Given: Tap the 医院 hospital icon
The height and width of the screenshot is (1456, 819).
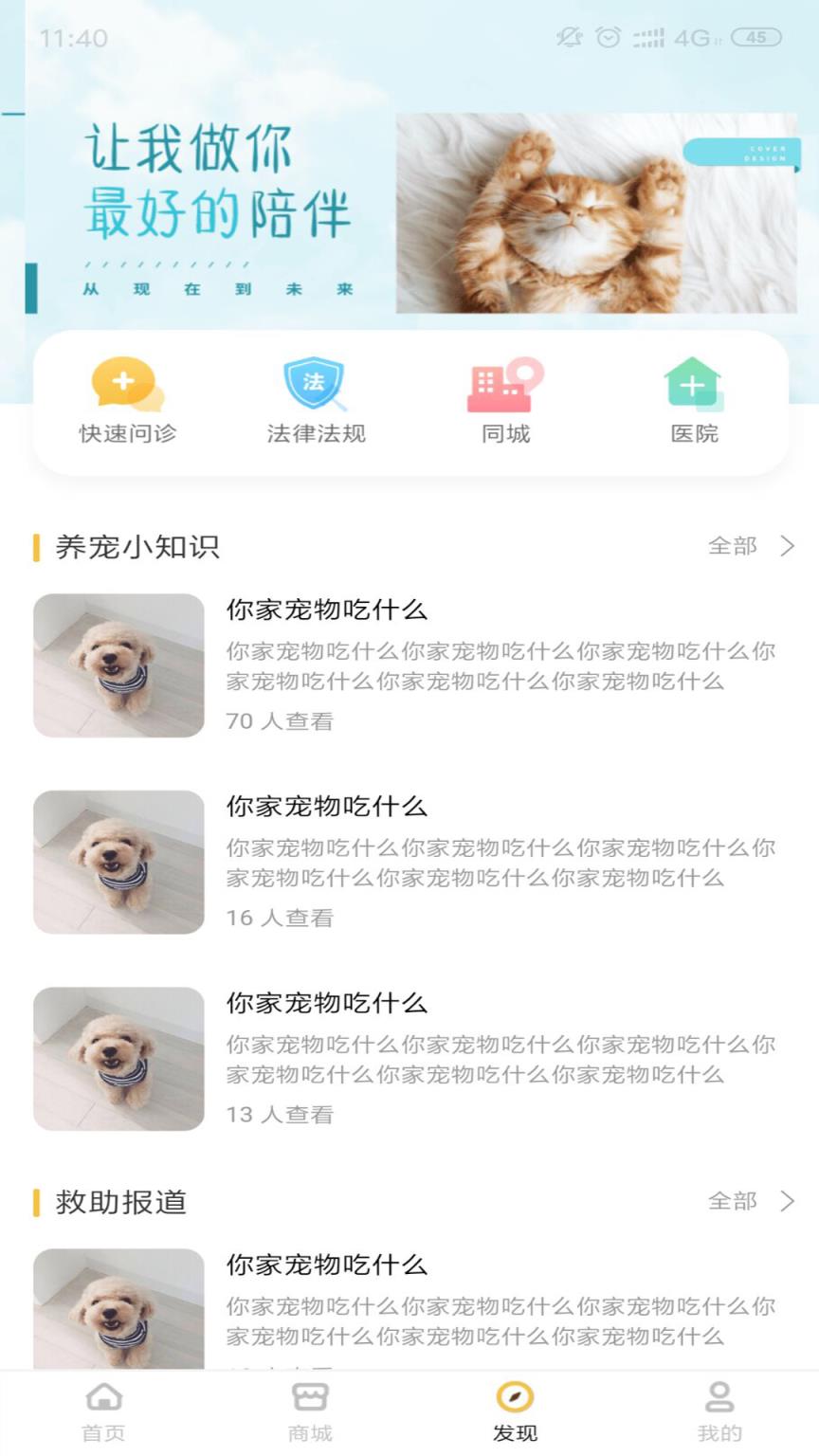Looking at the screenshot, I should 693,383.
